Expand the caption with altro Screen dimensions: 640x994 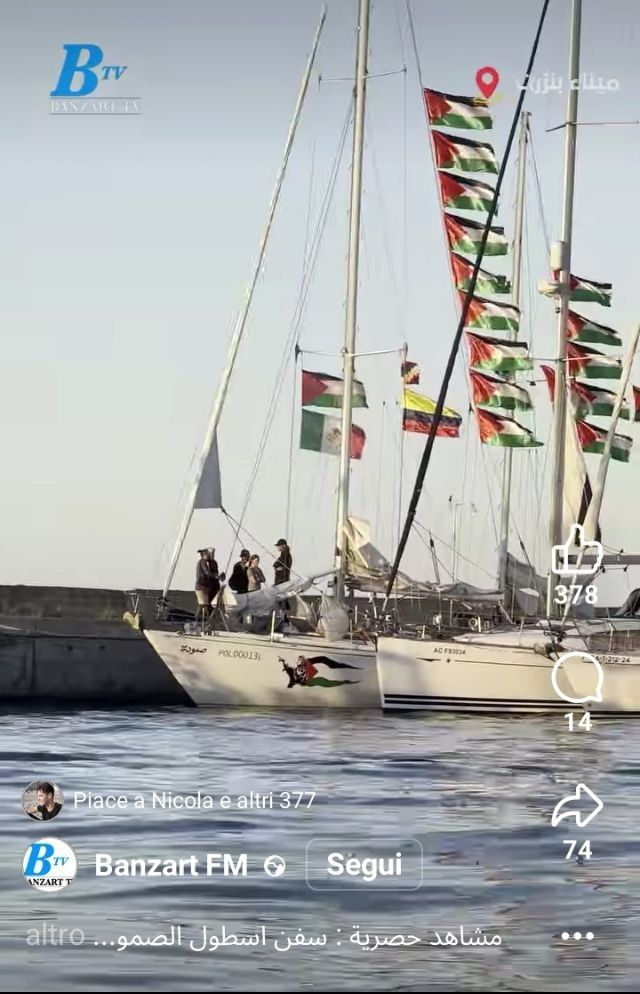pos(56,937)
